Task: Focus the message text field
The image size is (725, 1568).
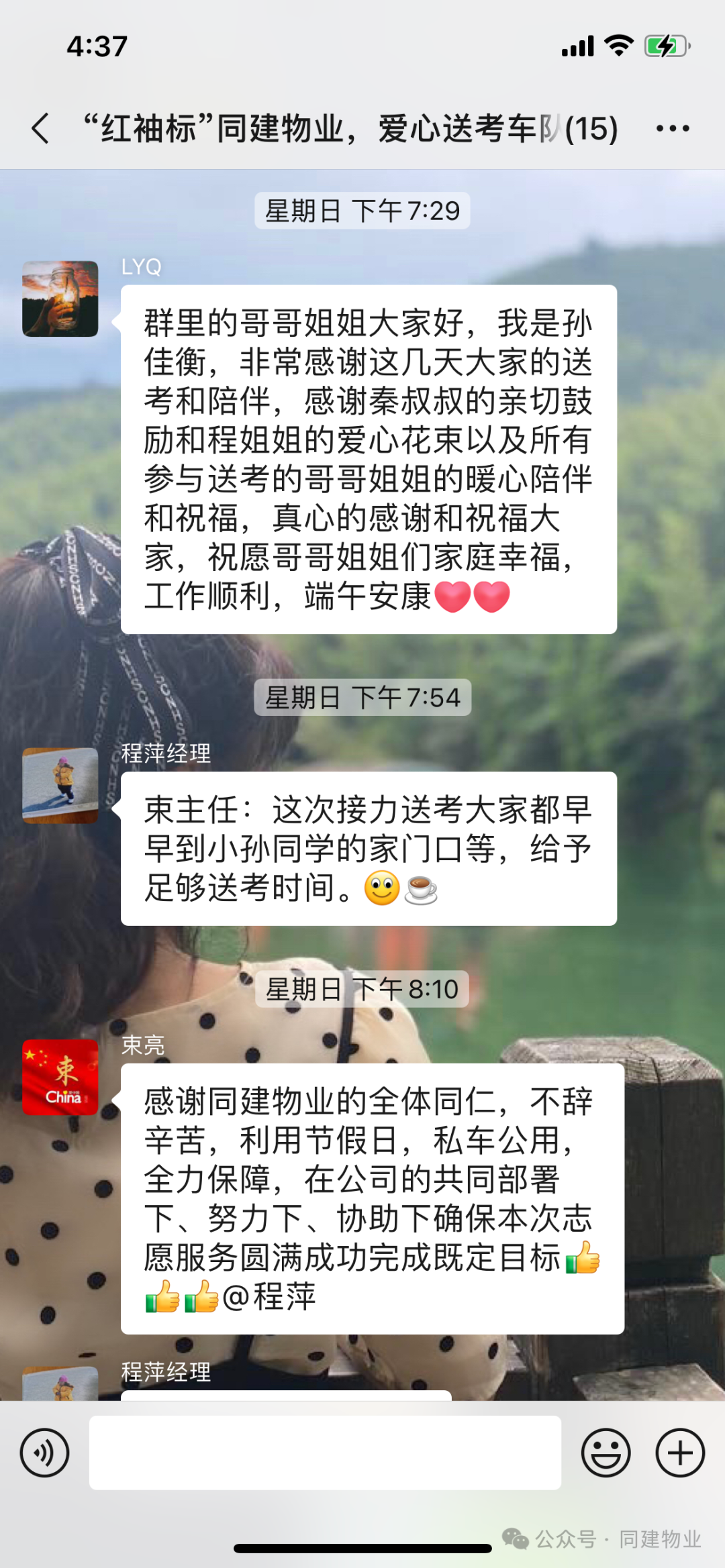Action: coord(325,1453)
